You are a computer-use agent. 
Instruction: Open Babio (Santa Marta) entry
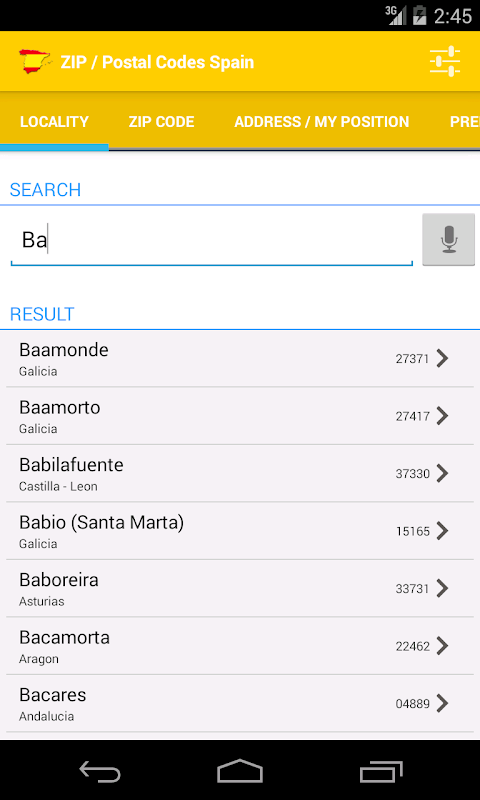coord(240,531)
